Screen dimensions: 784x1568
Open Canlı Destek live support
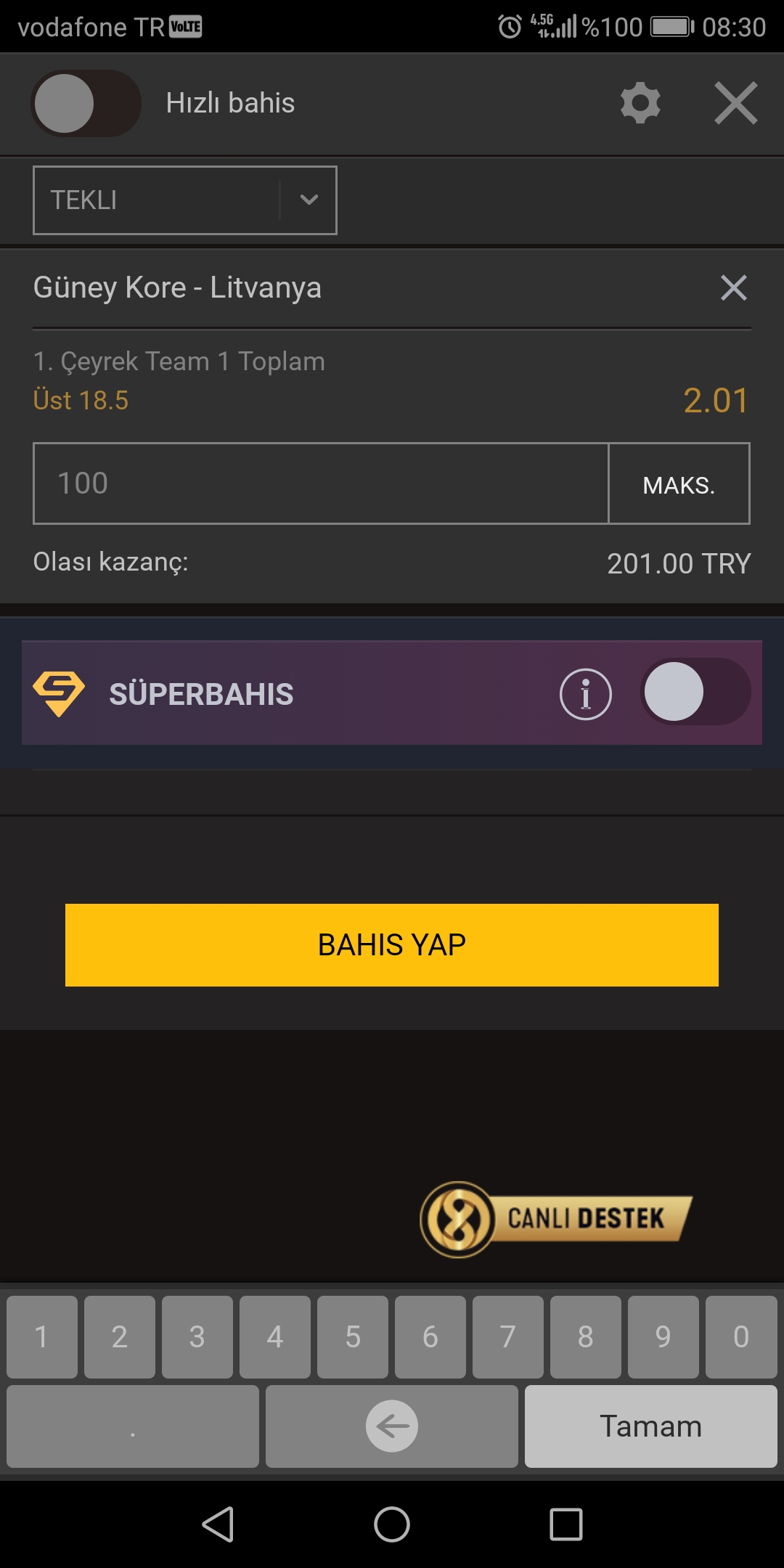(556, 1220)
